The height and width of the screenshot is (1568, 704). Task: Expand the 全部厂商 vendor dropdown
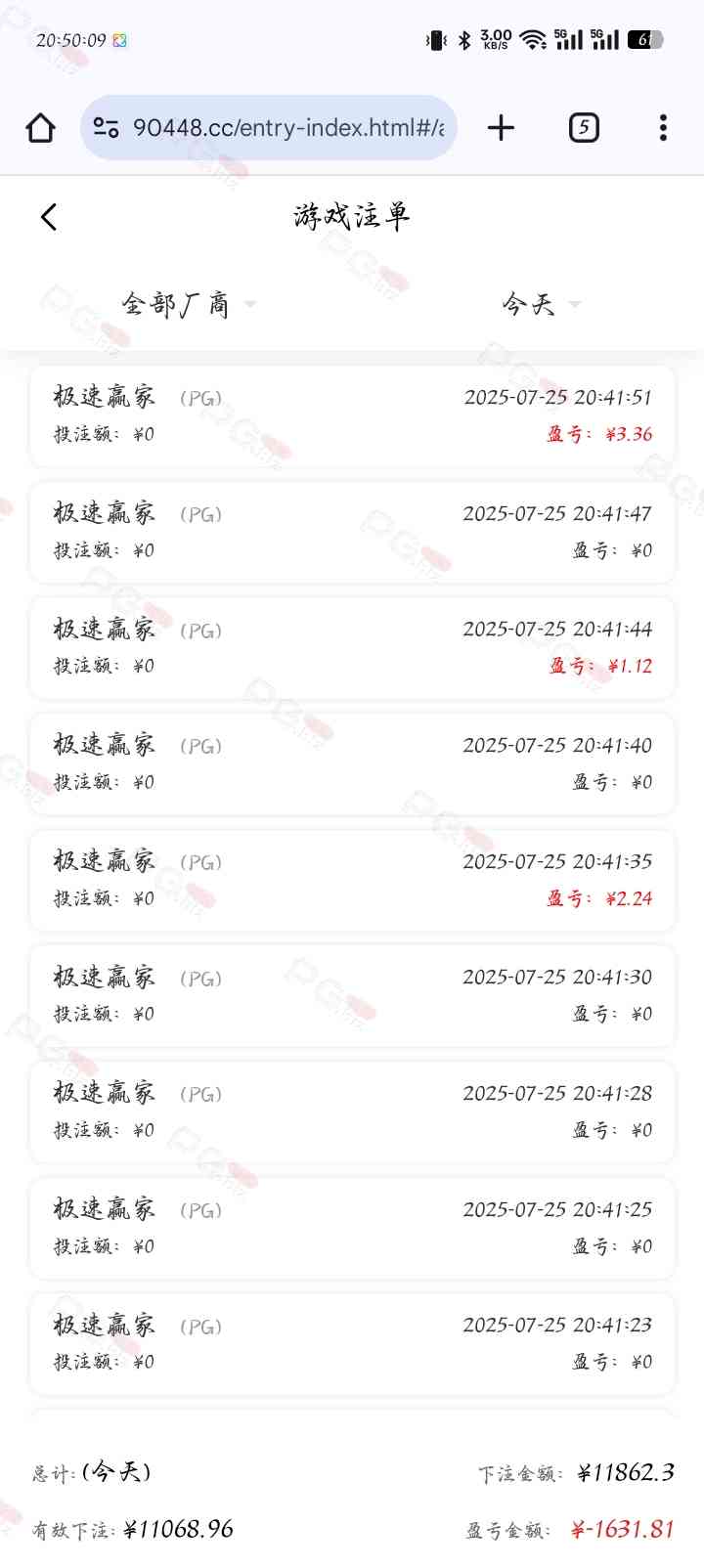(188, 305)
